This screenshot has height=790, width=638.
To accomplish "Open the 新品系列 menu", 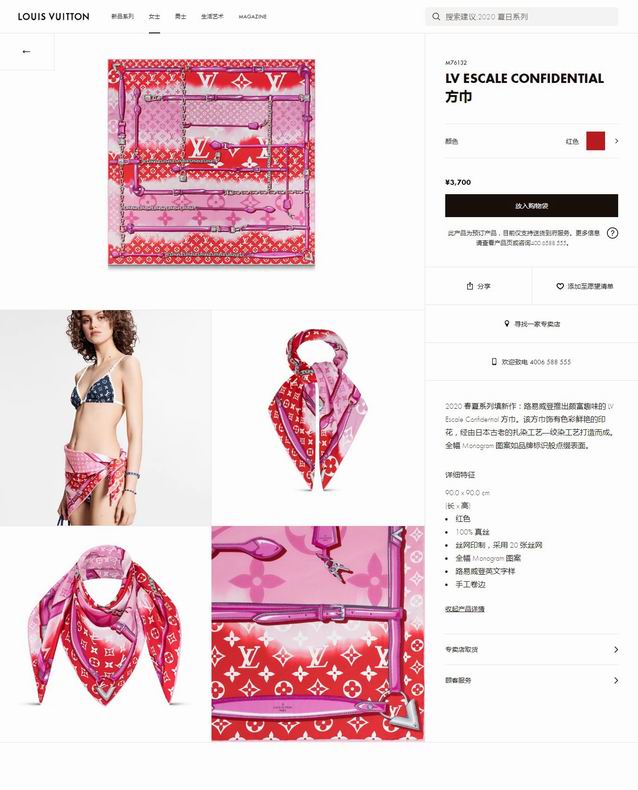I will pos(122,17).
